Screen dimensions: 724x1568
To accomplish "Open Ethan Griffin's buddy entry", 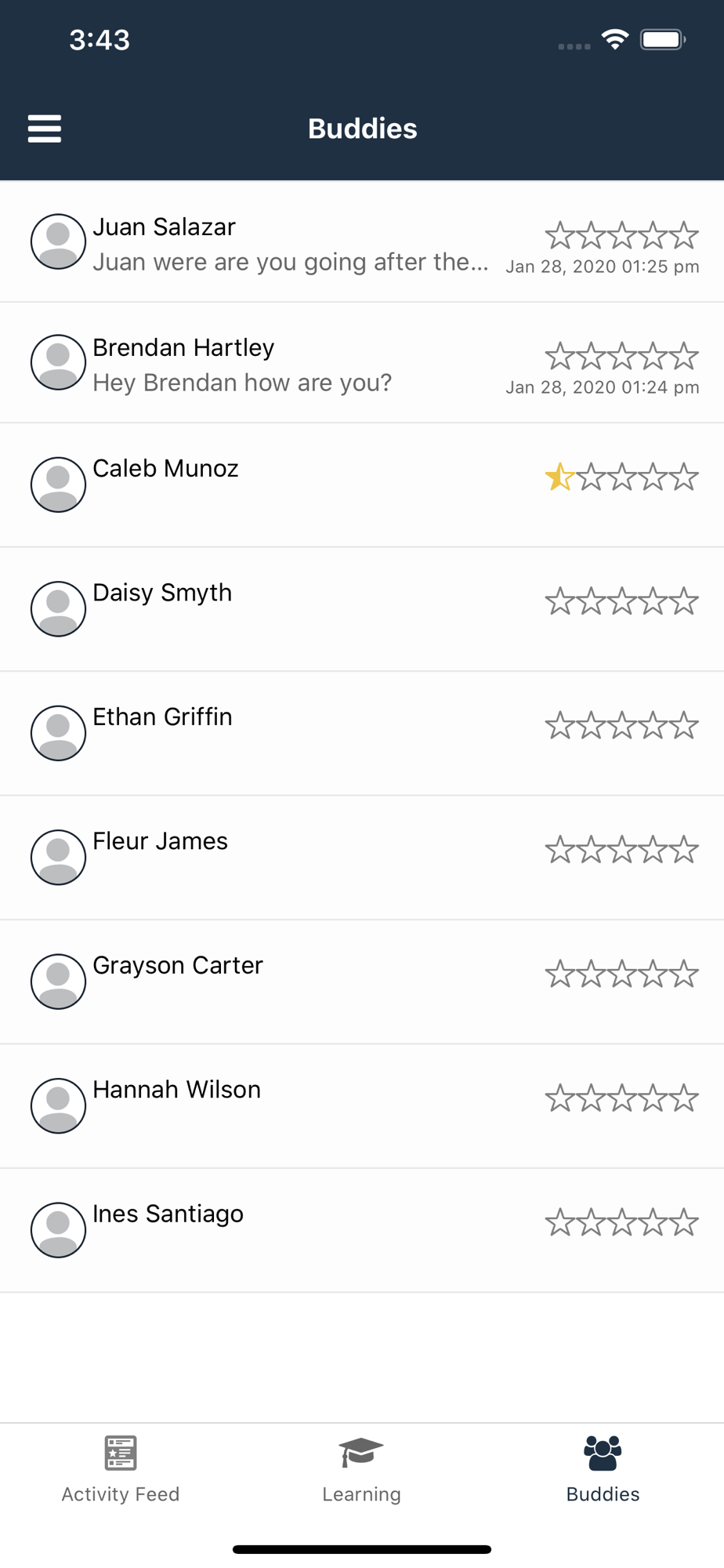I will tap(362, 734).
